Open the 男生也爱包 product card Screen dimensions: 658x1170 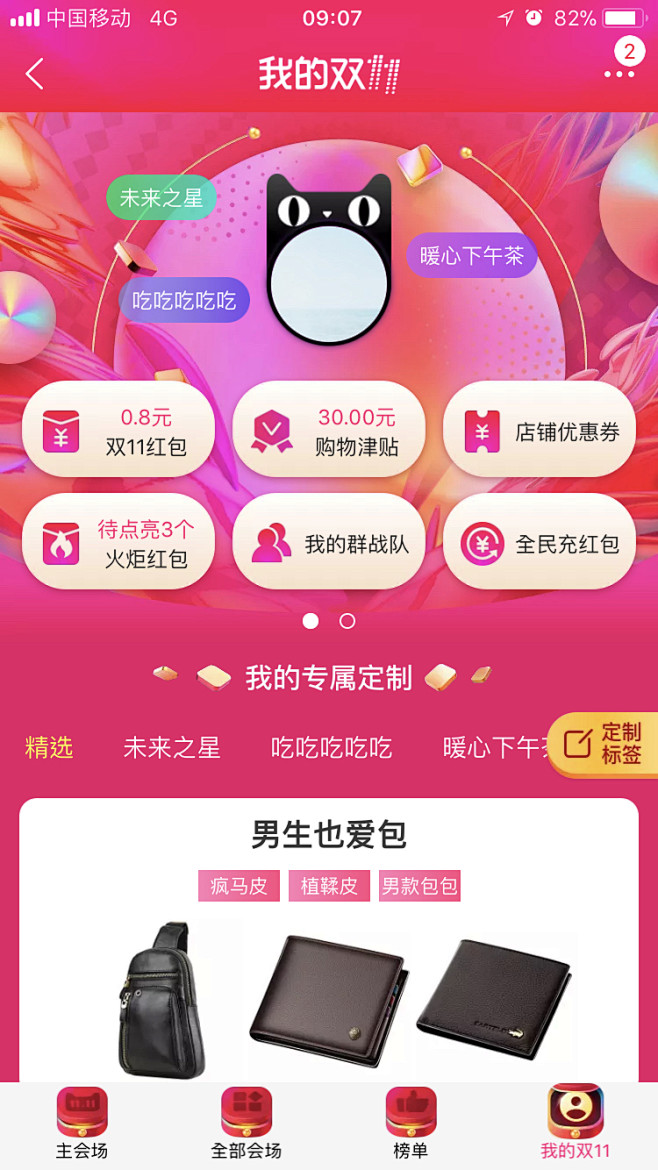(328, 940)
